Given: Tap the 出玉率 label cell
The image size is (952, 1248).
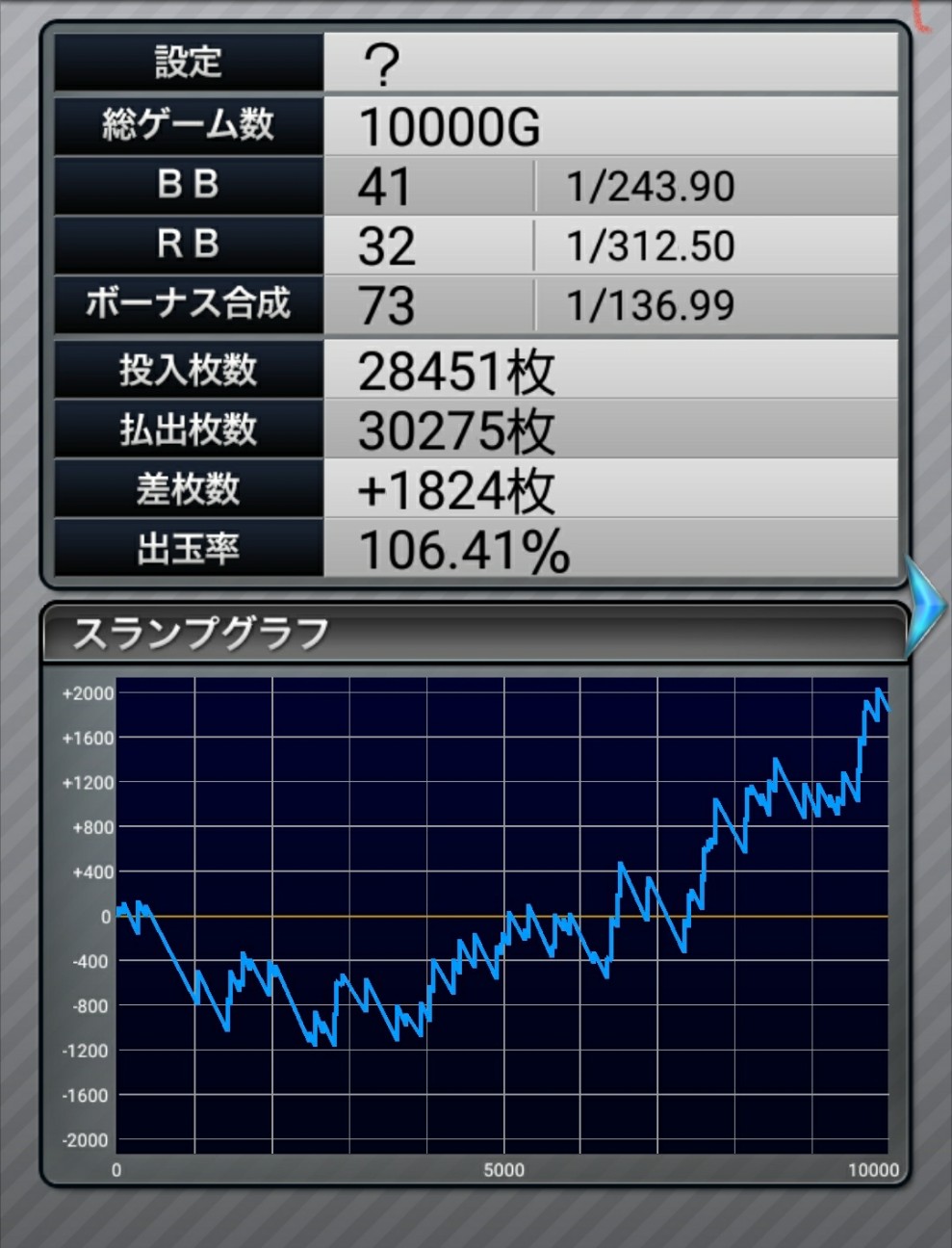Looking at the screenshot, I should point(189,549).
